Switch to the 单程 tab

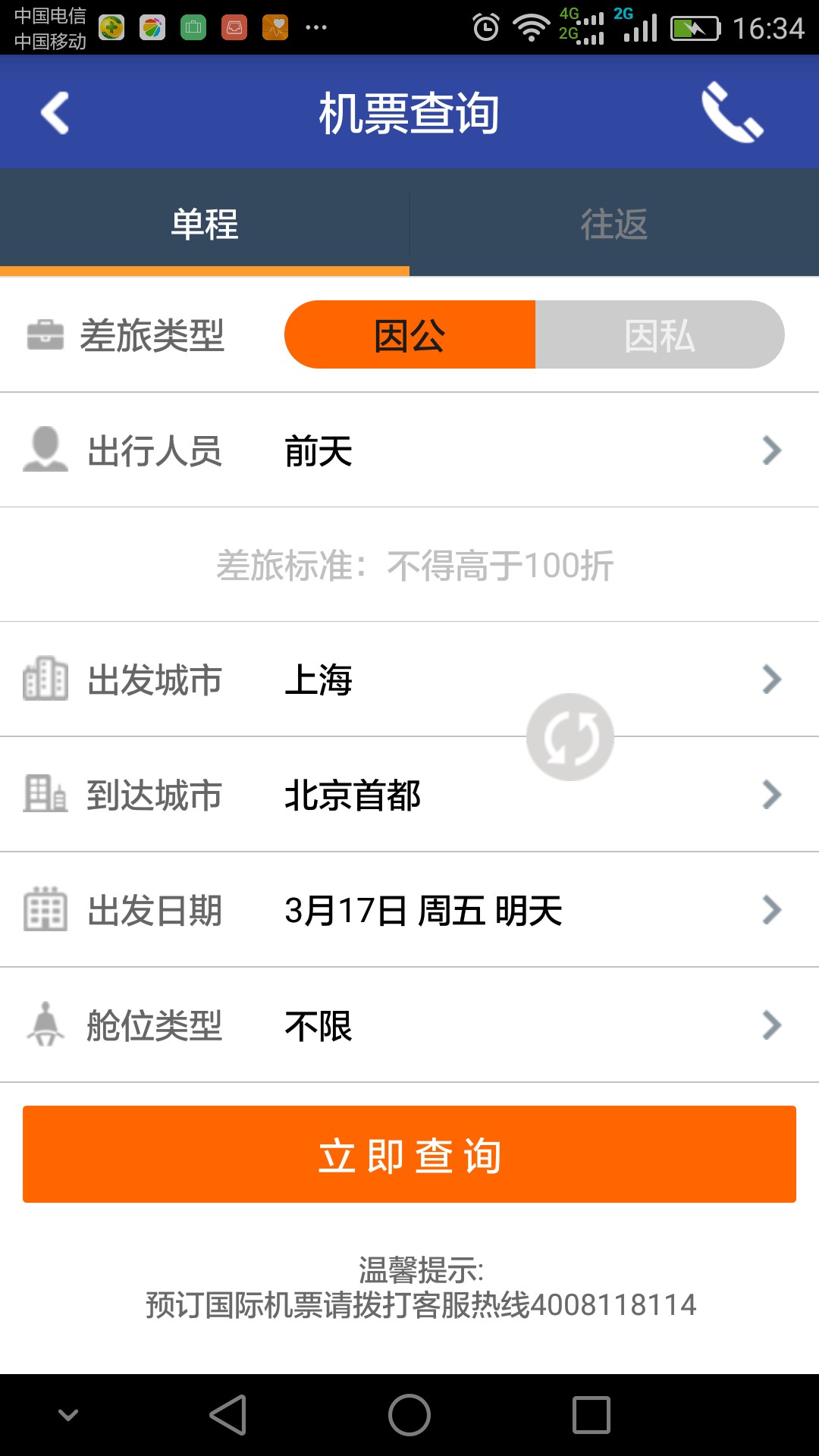(205, 224)
